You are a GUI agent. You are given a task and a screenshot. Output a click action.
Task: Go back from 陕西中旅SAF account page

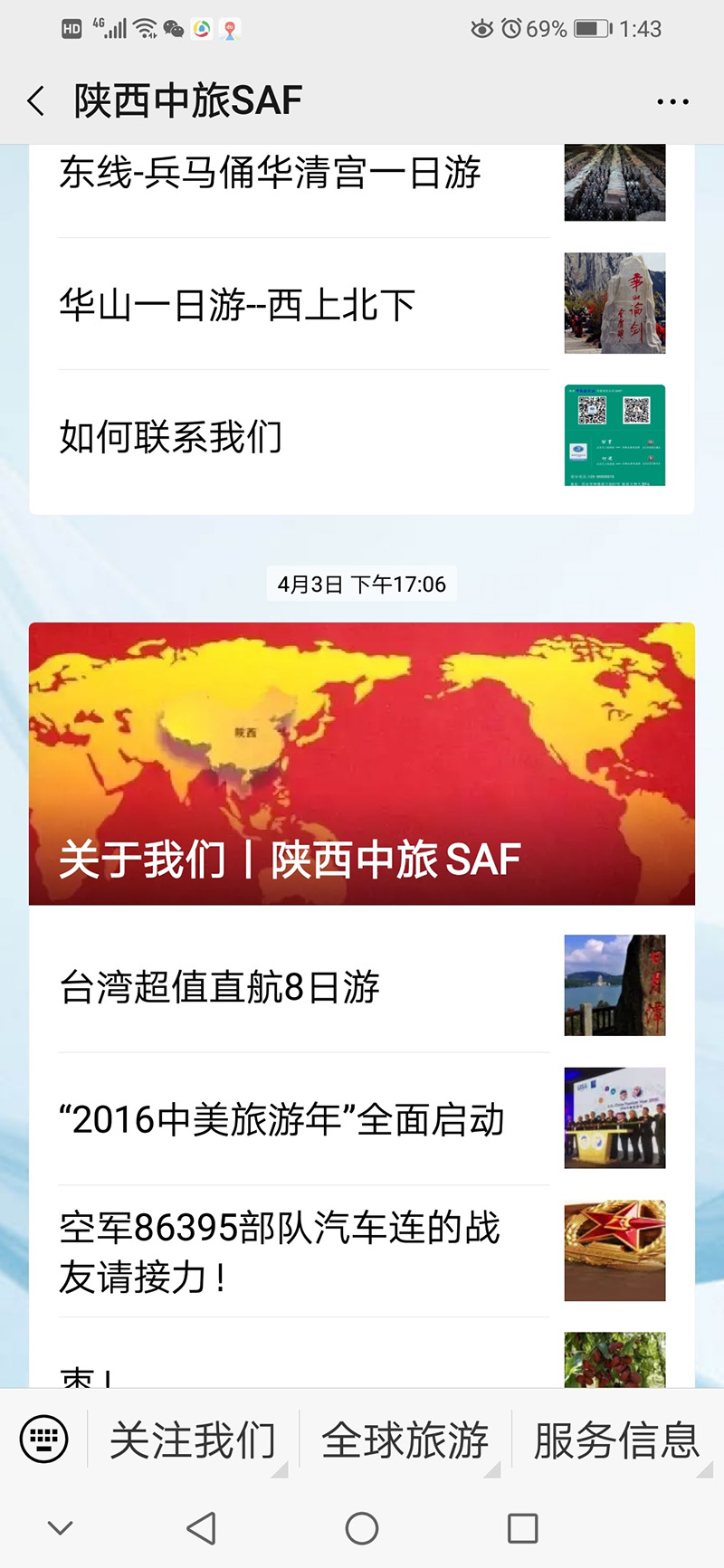point(36,100)
